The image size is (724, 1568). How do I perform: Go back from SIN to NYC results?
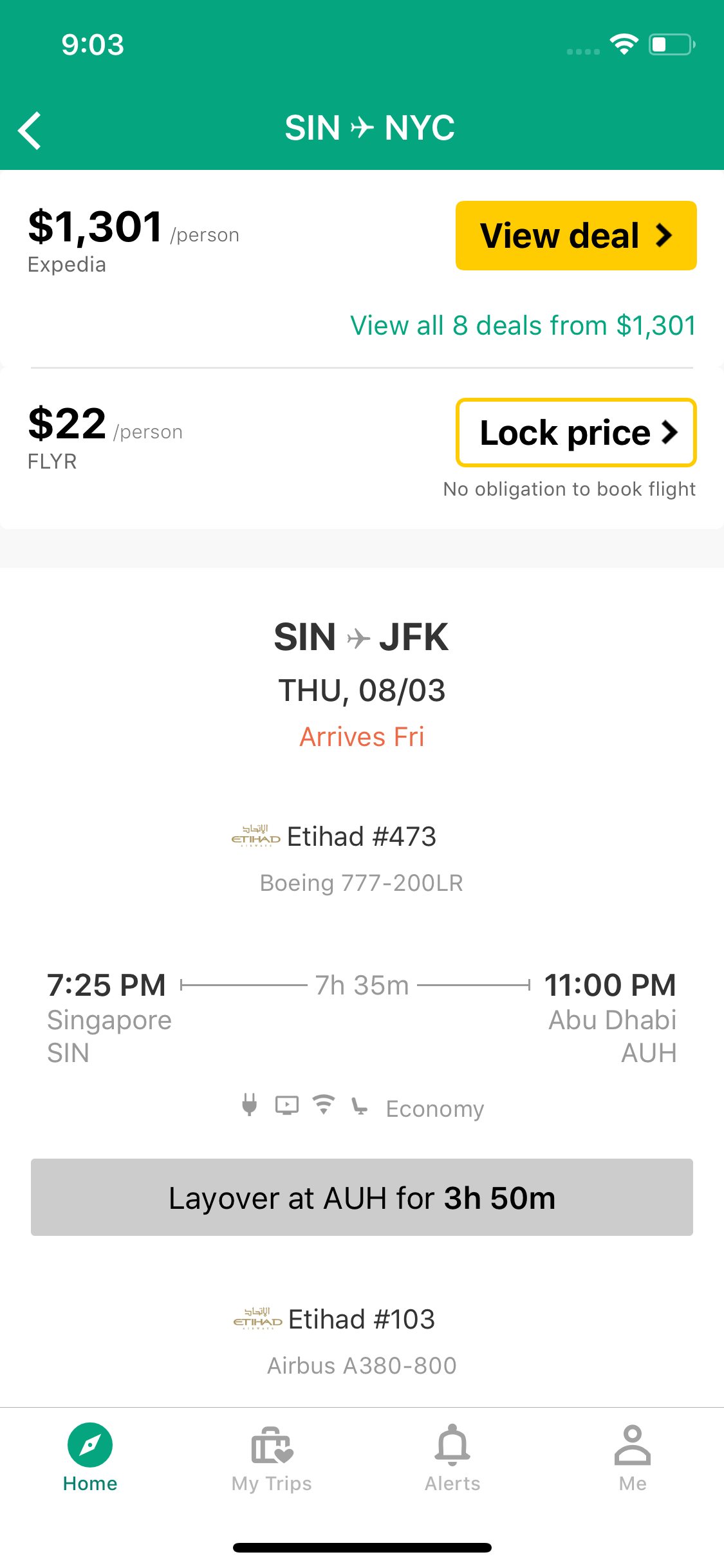tap(30, 131)
